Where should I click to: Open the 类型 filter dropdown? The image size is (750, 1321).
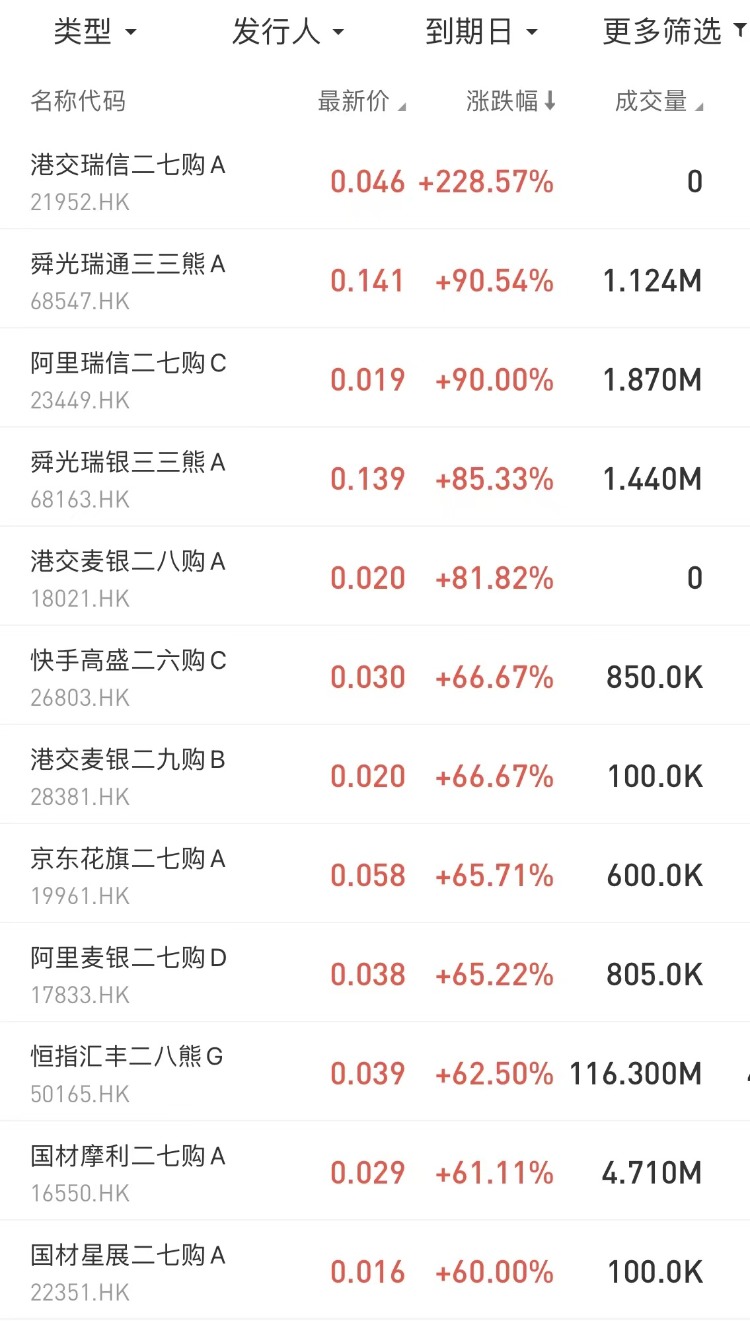pyautogui.click(x=94, y=32)
